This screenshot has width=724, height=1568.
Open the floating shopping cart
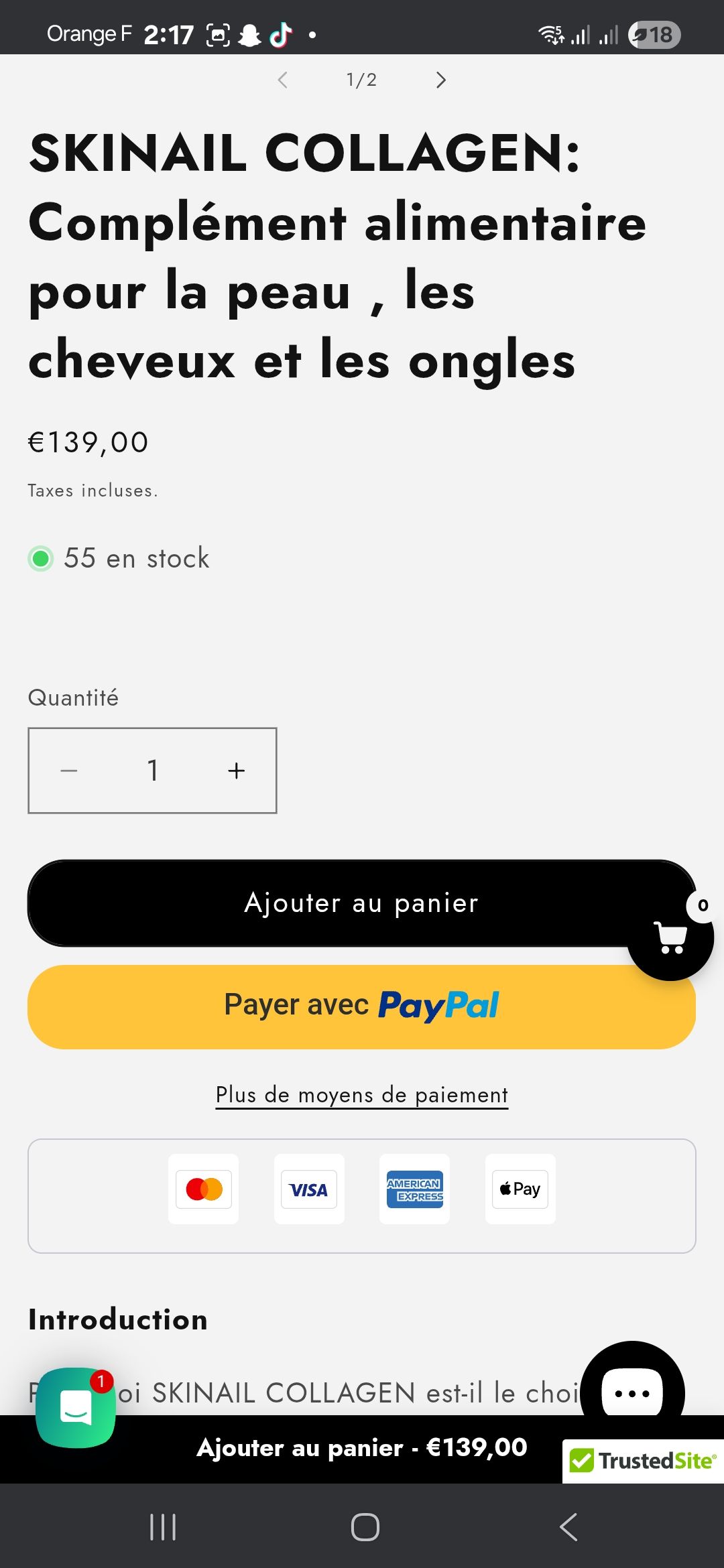click(670, 937)
